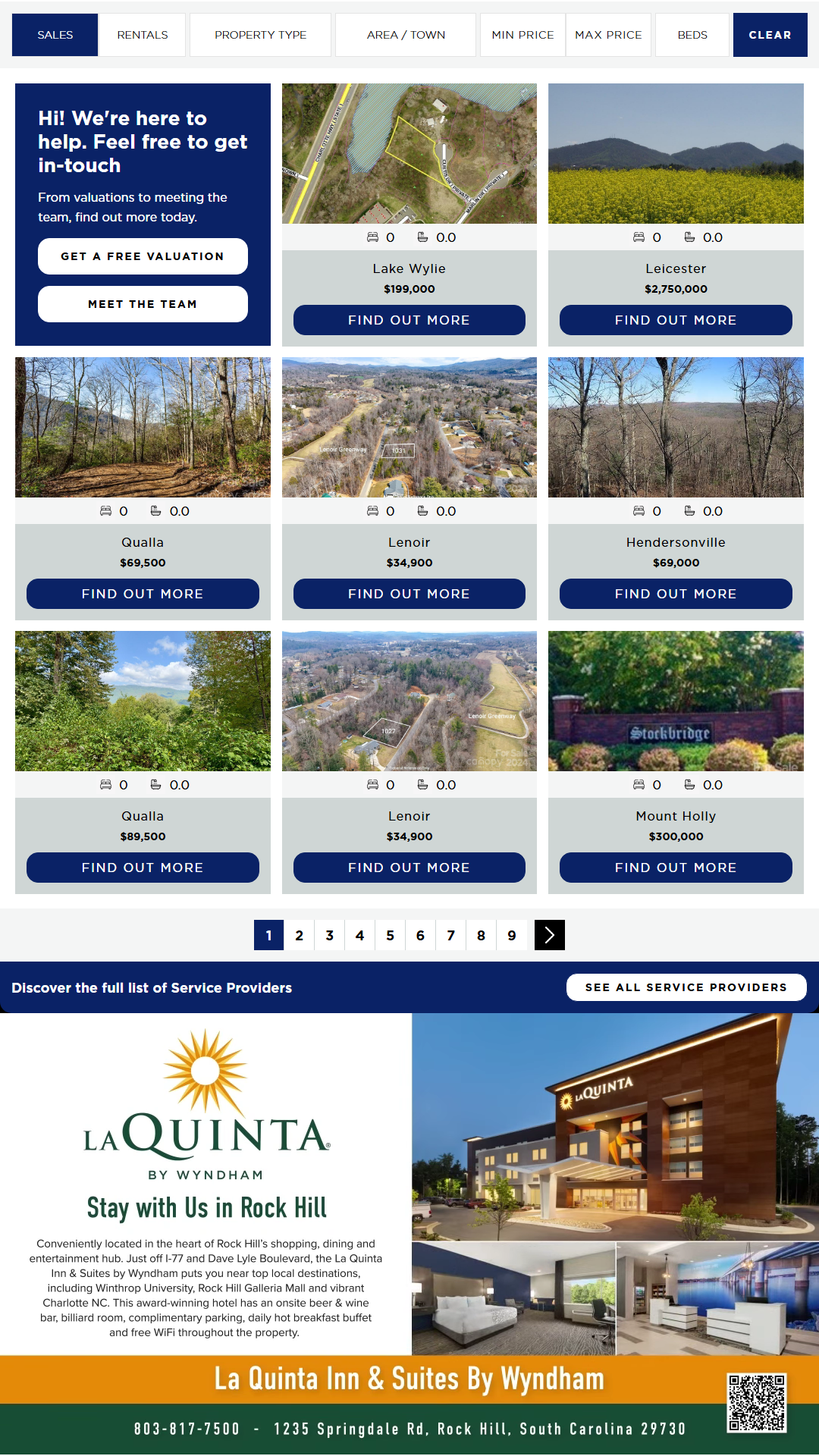See all service providers
Viewport: 819px width, 1456px height.
[686, 987]
